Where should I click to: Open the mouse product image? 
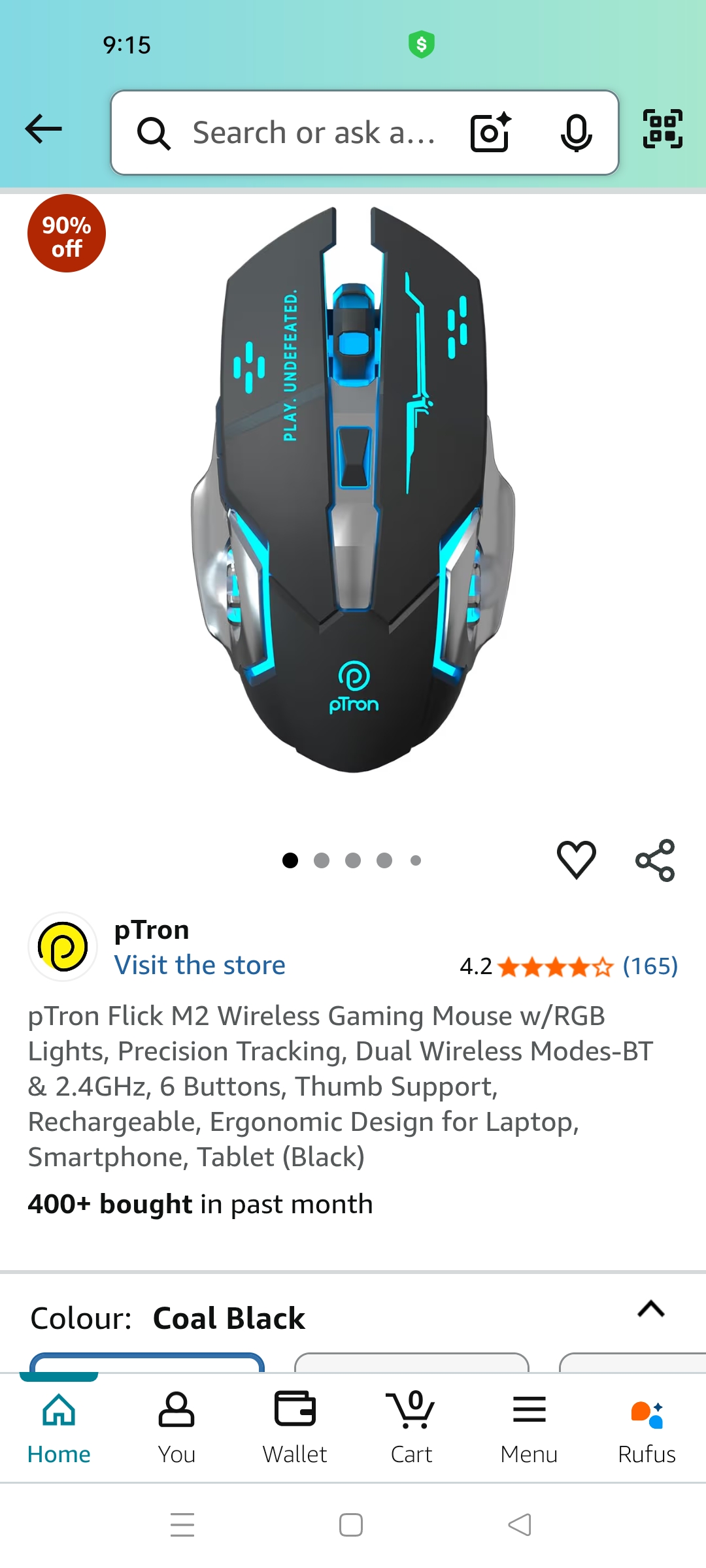coord(353,490)
